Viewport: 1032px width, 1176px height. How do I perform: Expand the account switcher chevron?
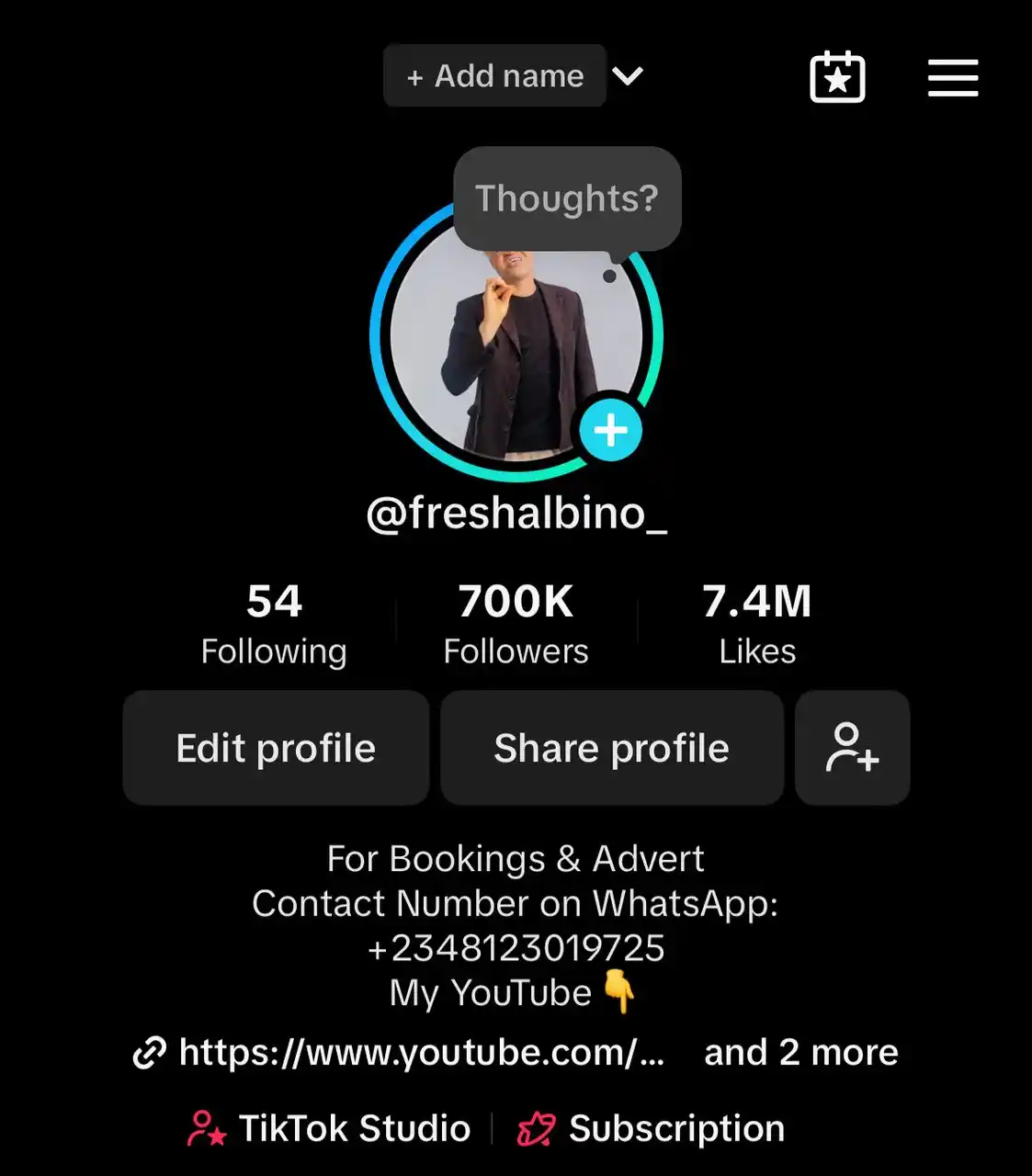point(628,76)
